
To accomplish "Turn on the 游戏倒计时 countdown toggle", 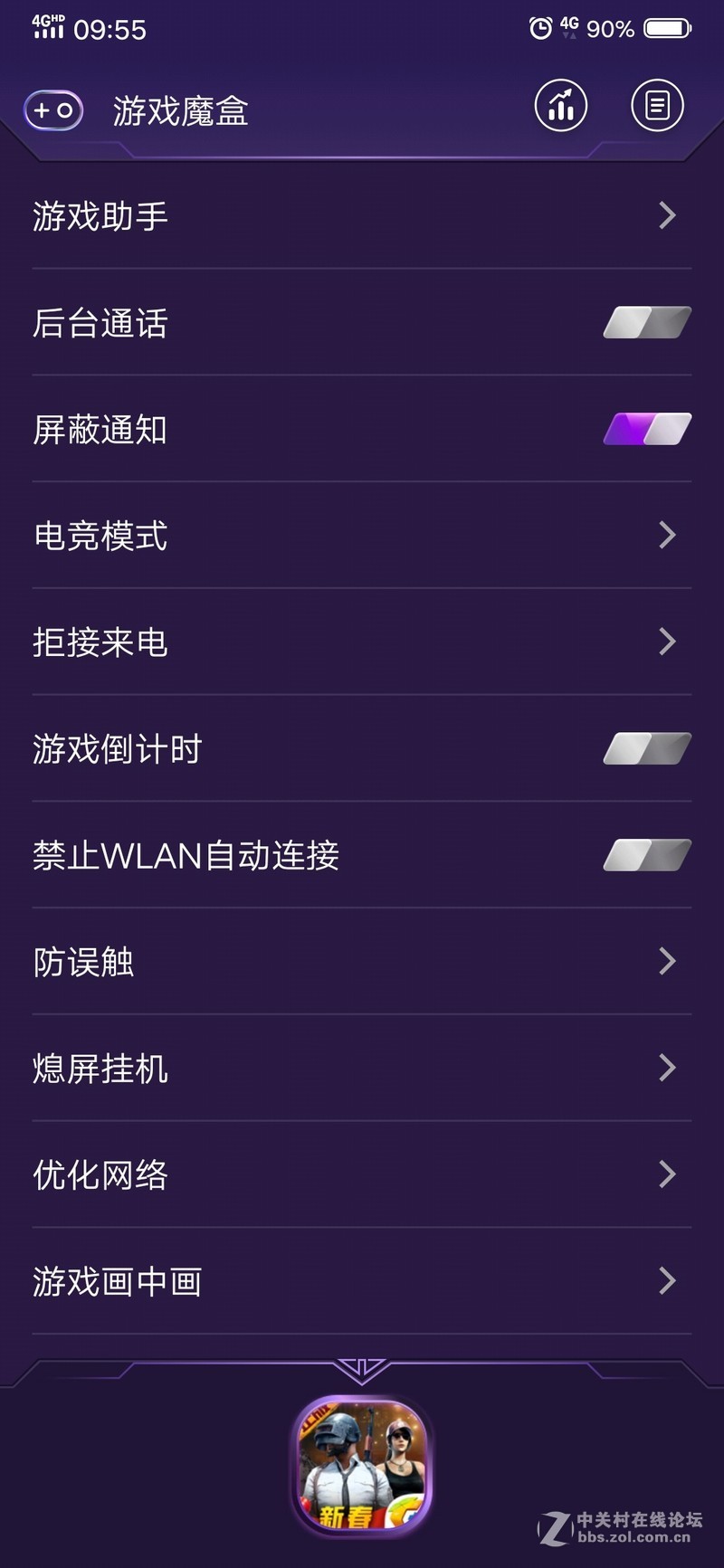I will click(x=644, y=749).
